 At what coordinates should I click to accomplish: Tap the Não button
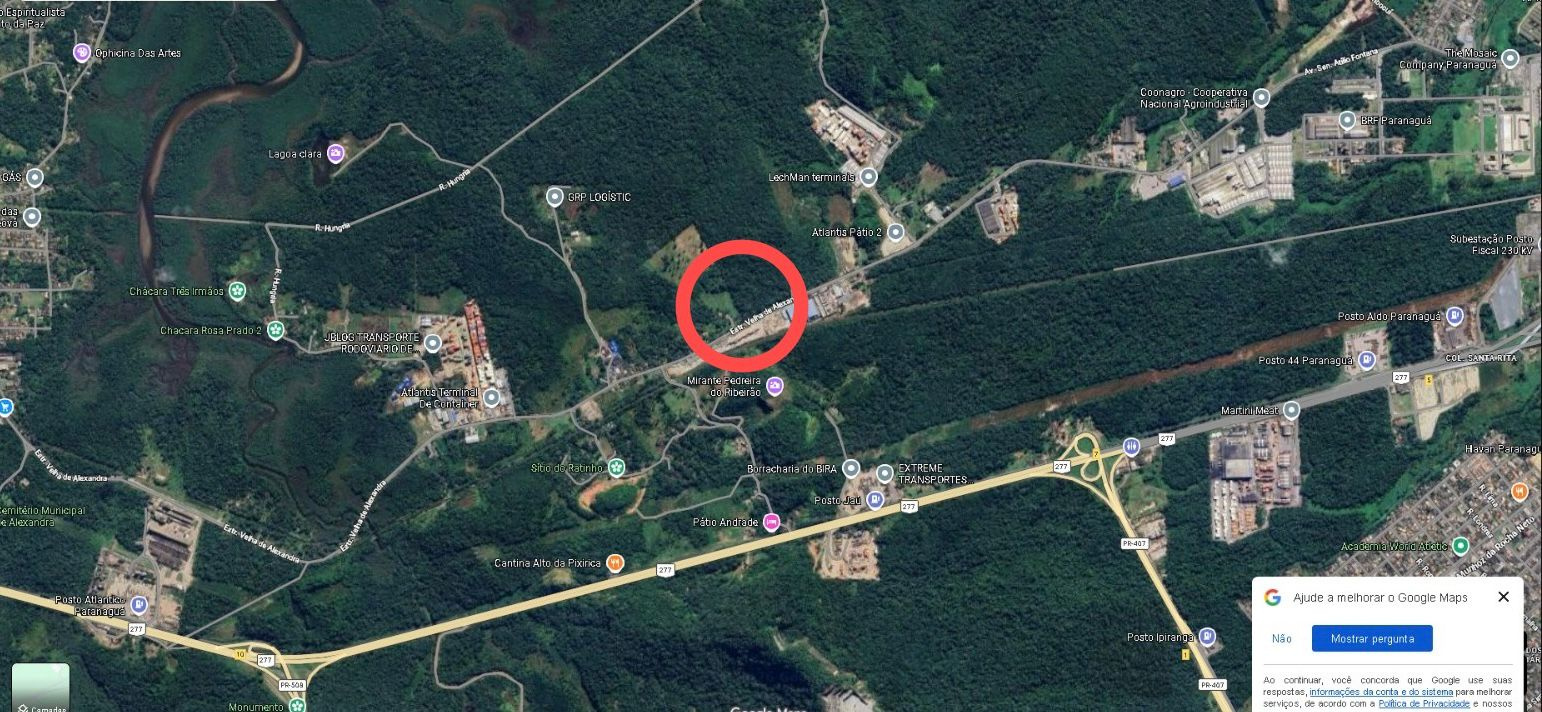[x=1282, y=638]
